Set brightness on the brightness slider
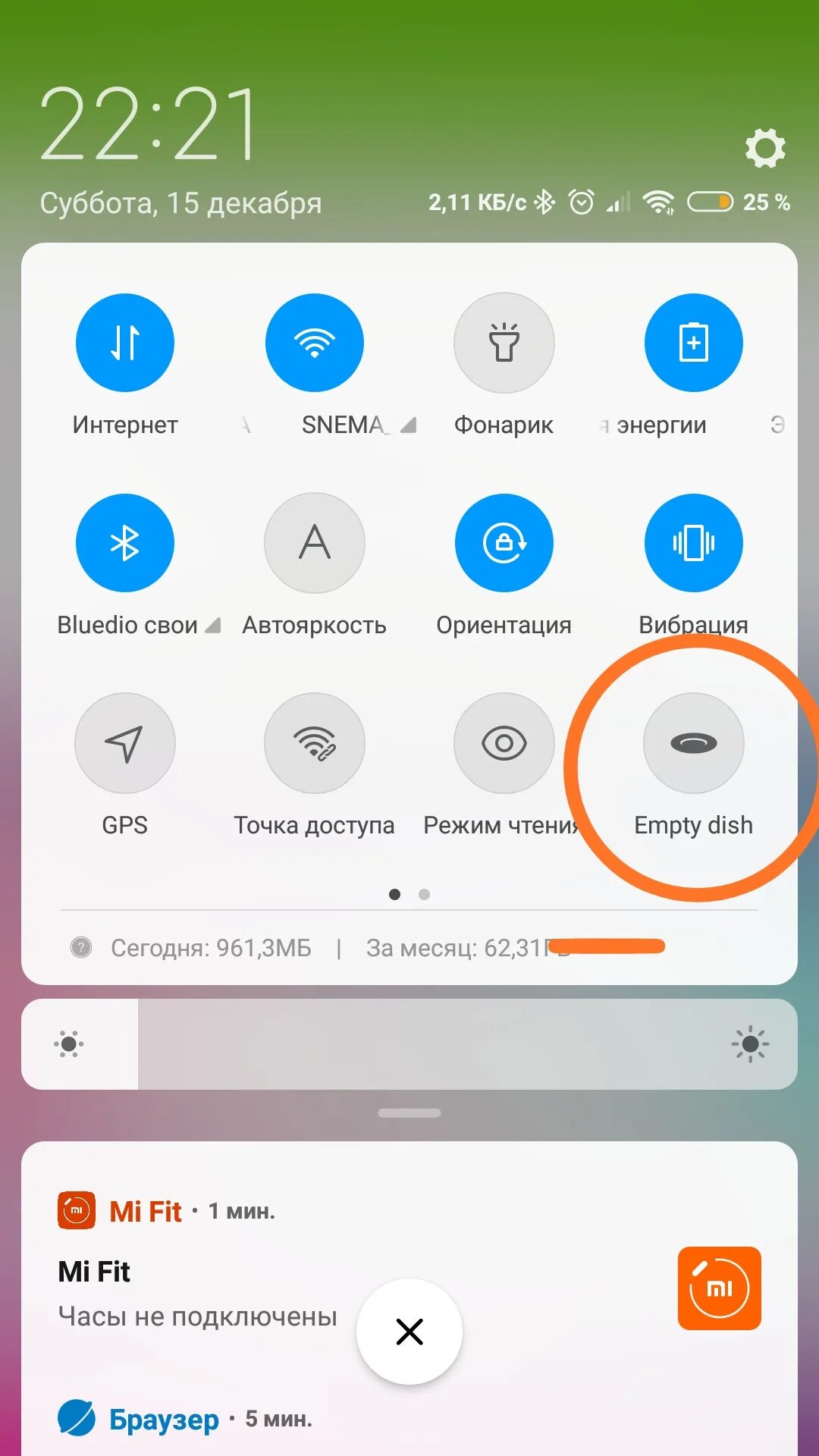The height and width of the screenshot is (1456, 819). [x=409, y=1044]
